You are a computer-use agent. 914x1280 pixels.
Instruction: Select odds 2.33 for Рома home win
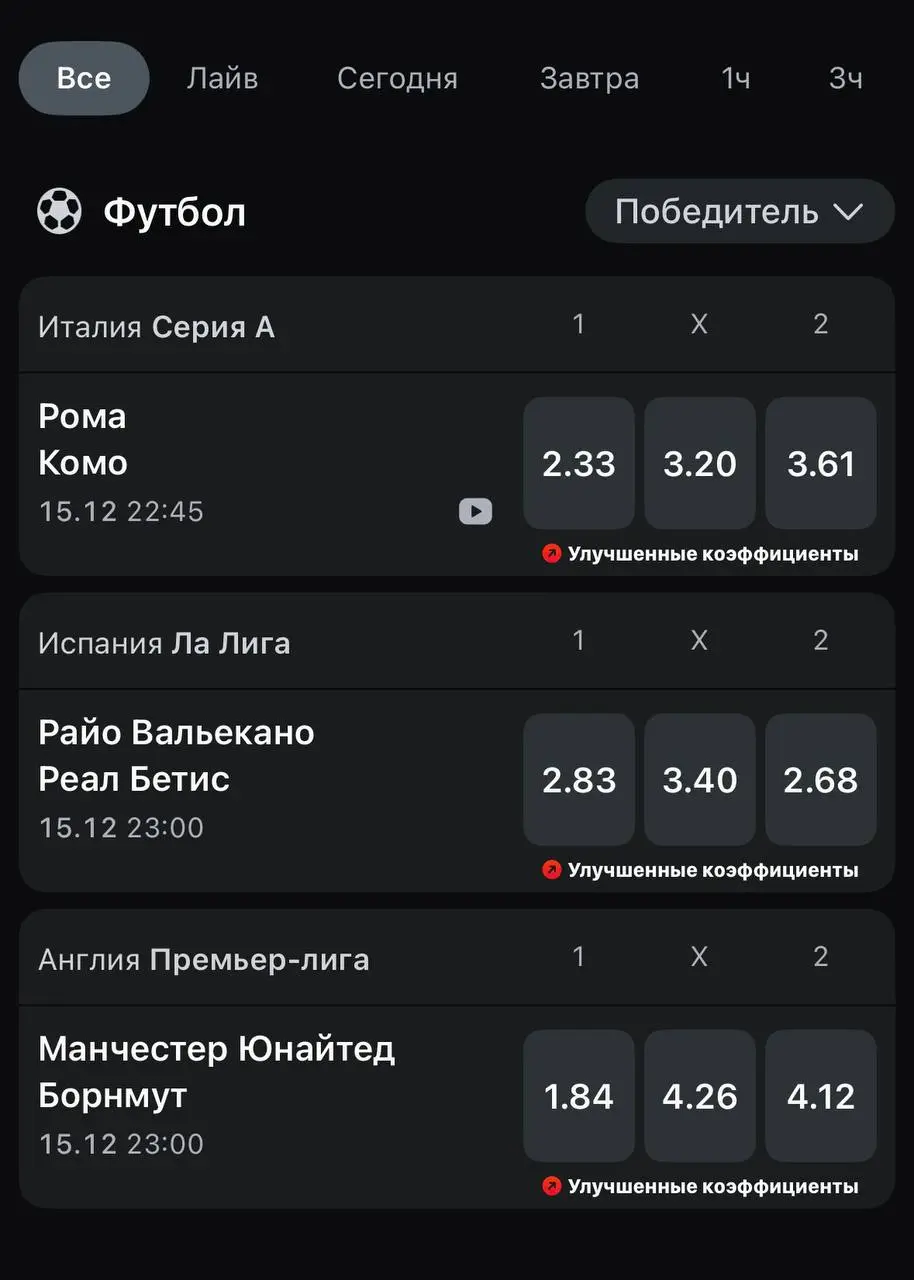tap(578, 463)
